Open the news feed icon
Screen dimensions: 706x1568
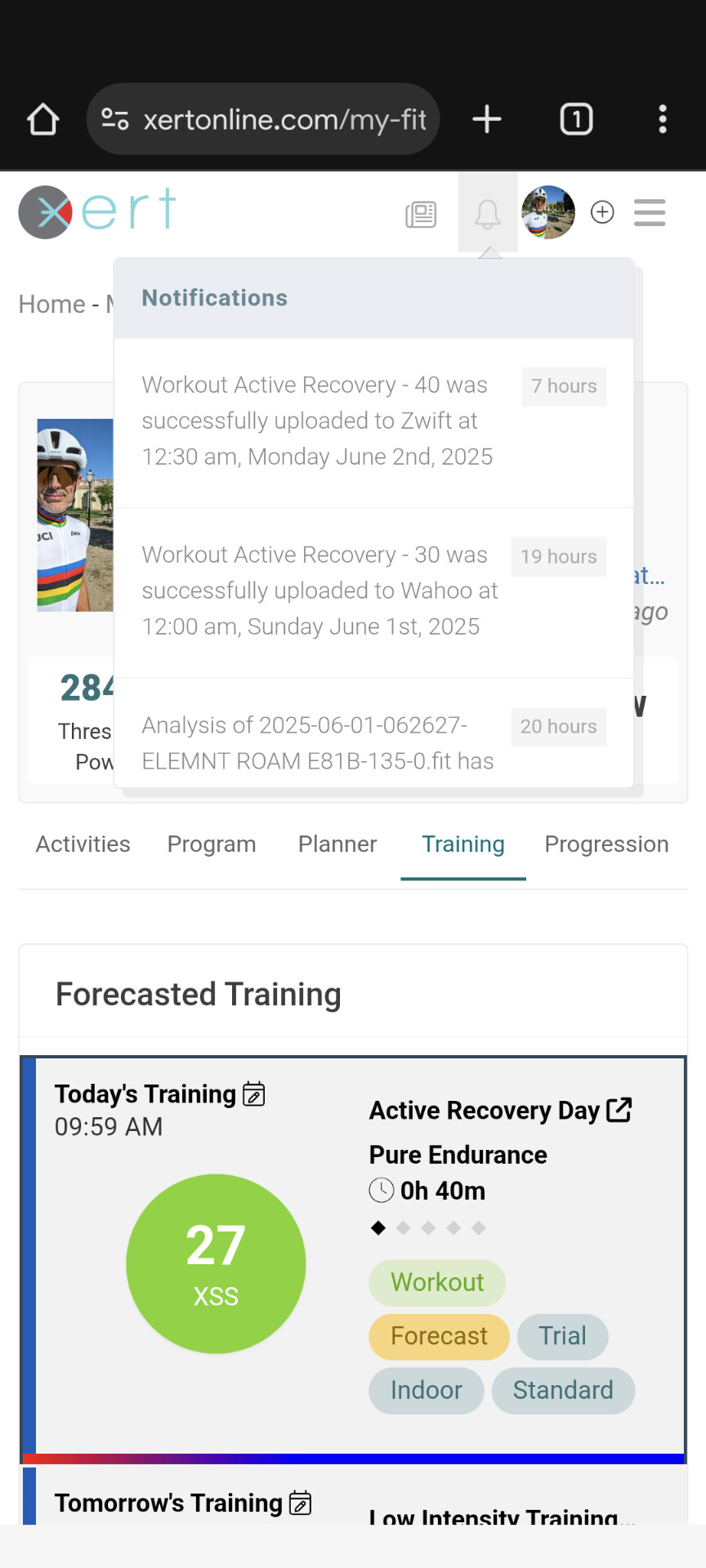click(x=421, y=214)
